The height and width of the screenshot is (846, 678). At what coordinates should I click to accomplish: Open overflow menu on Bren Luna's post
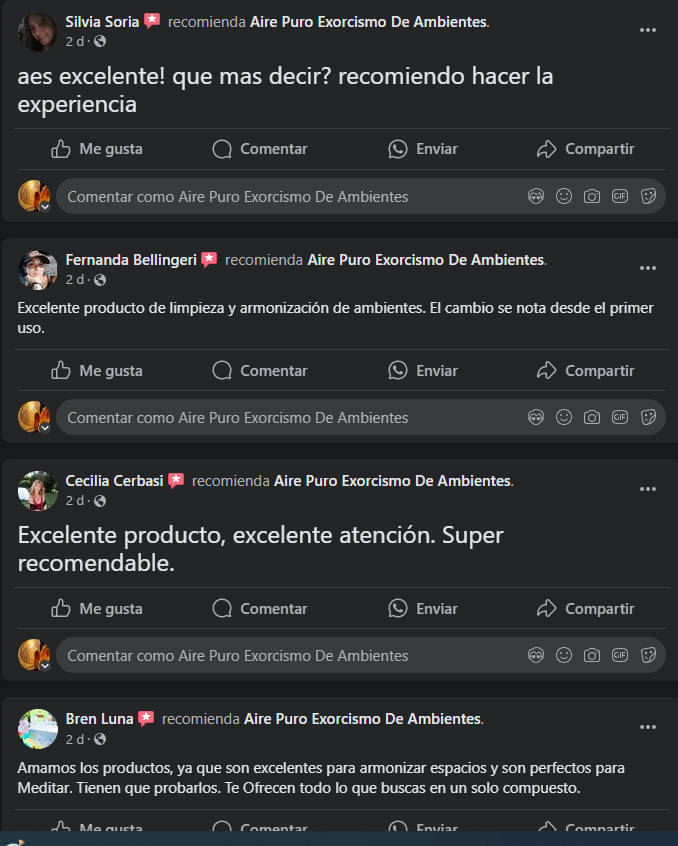[x=648, y=727]
